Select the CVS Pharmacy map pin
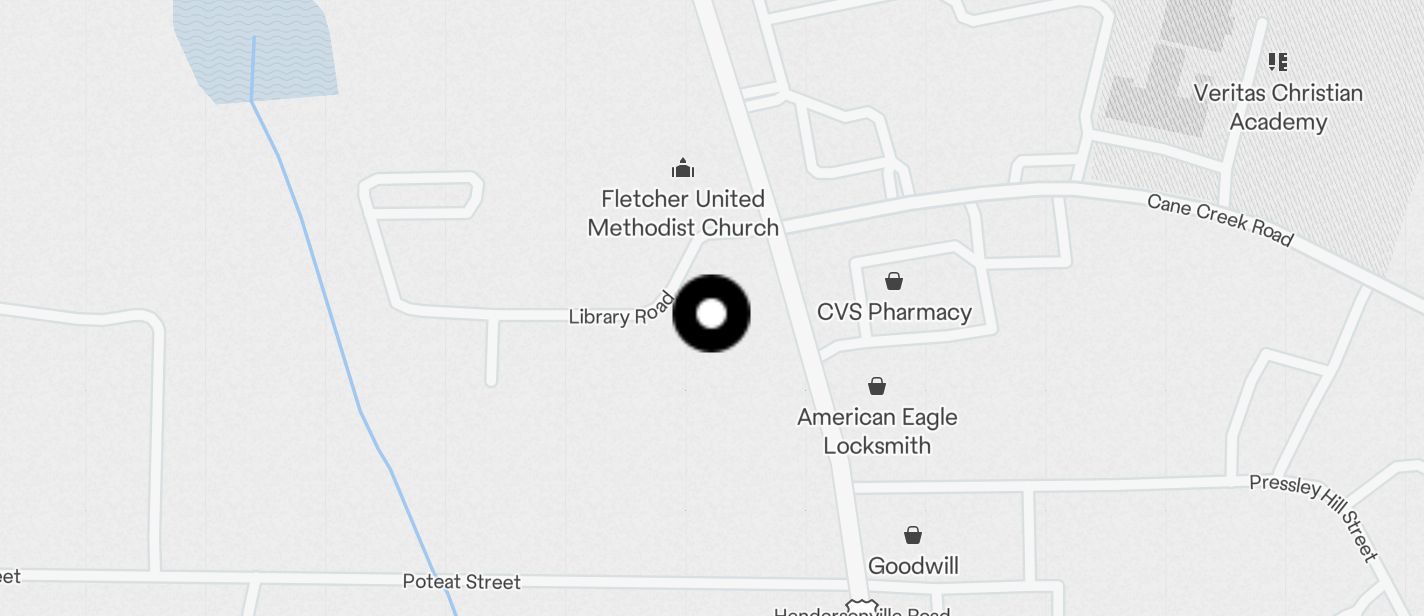This screenshot has width=1424, height=616. 894,282
